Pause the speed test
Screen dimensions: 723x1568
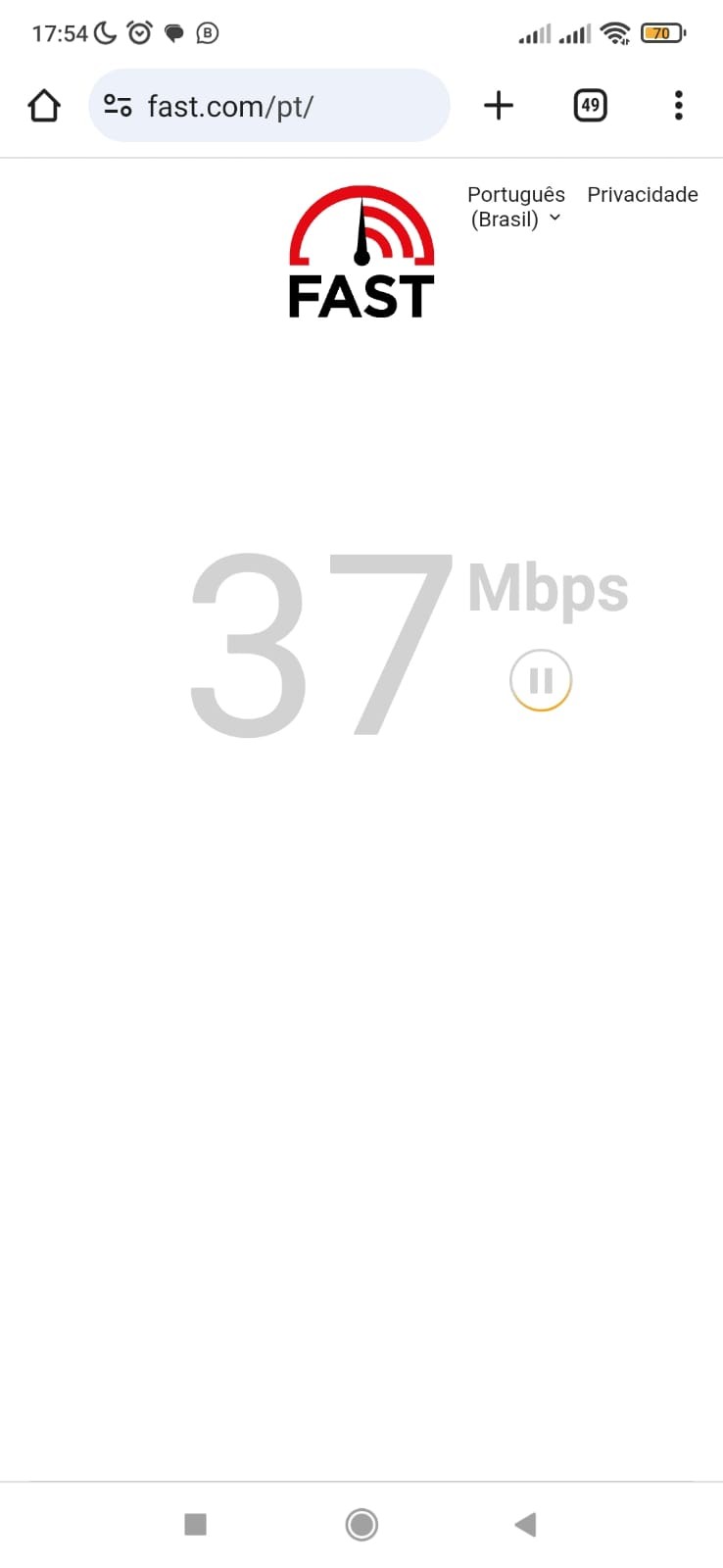(x=541, y=680)
